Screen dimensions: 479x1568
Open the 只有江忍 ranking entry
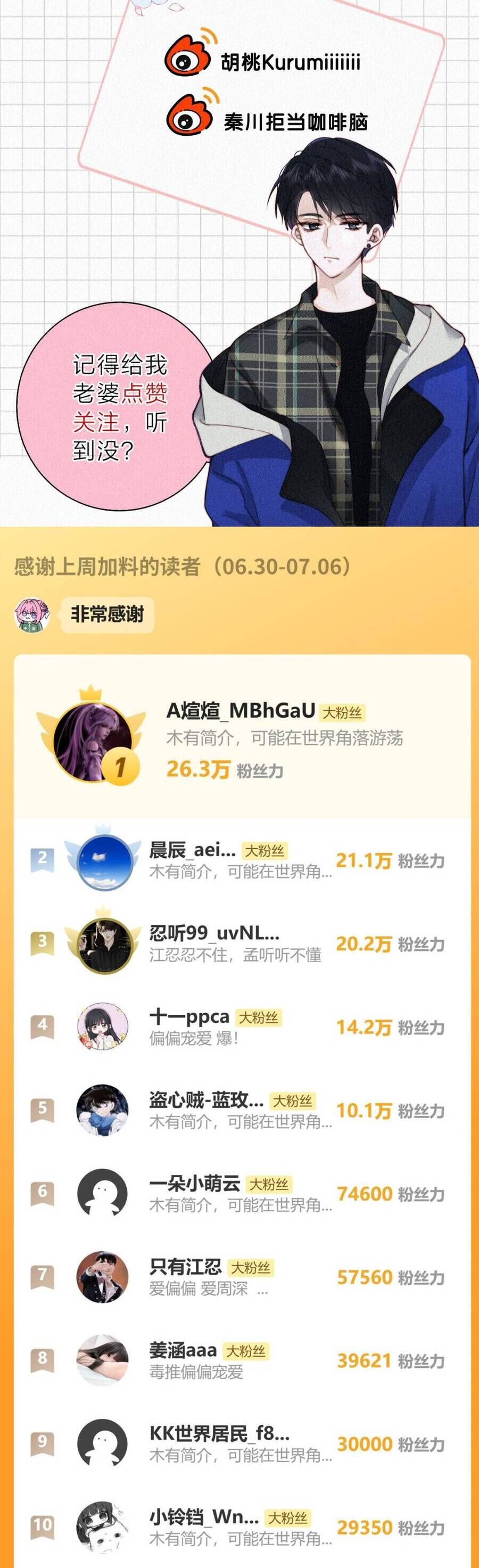186,1267
